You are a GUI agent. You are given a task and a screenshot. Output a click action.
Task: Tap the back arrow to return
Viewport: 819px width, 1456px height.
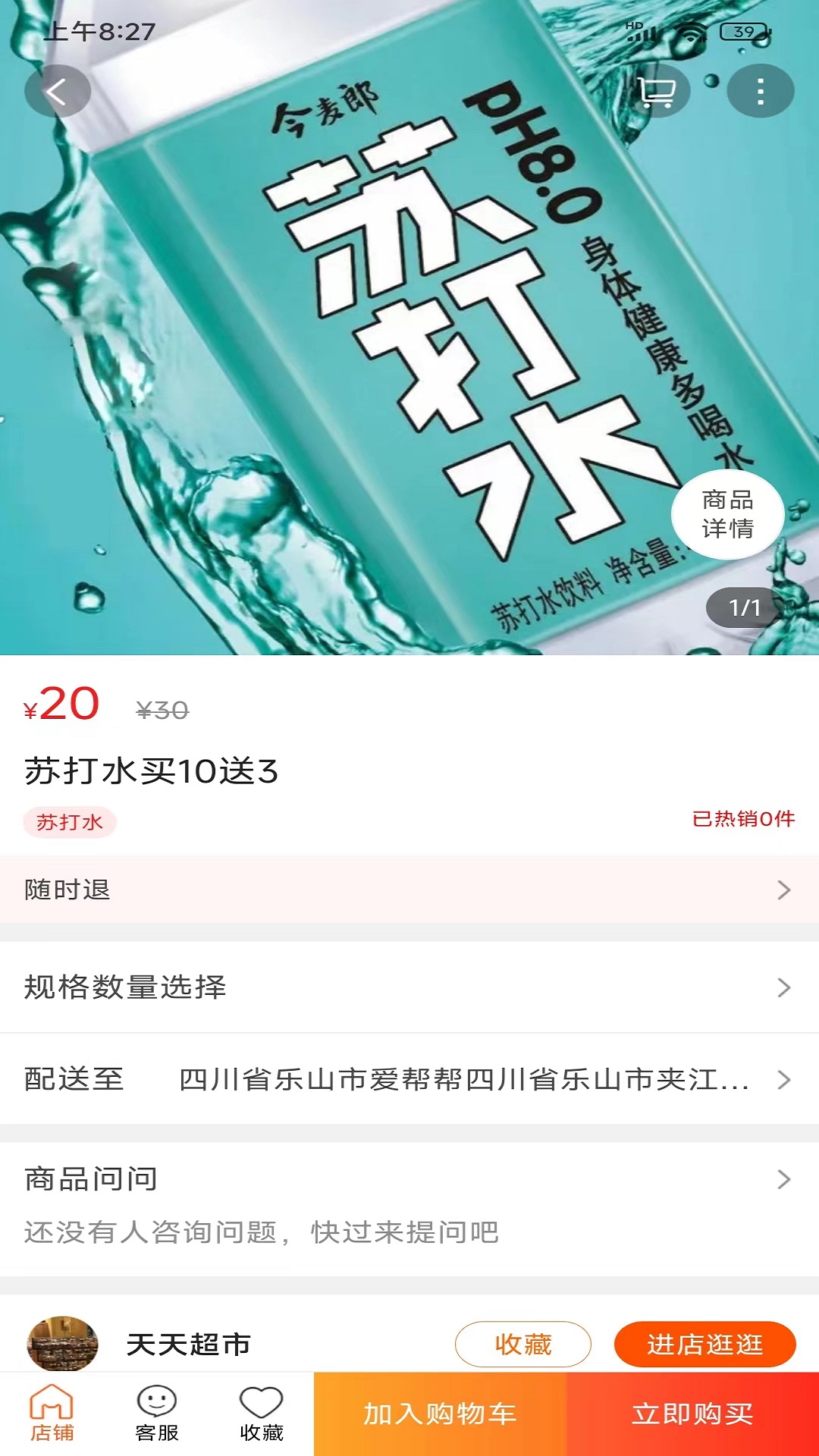coord(57,91)
